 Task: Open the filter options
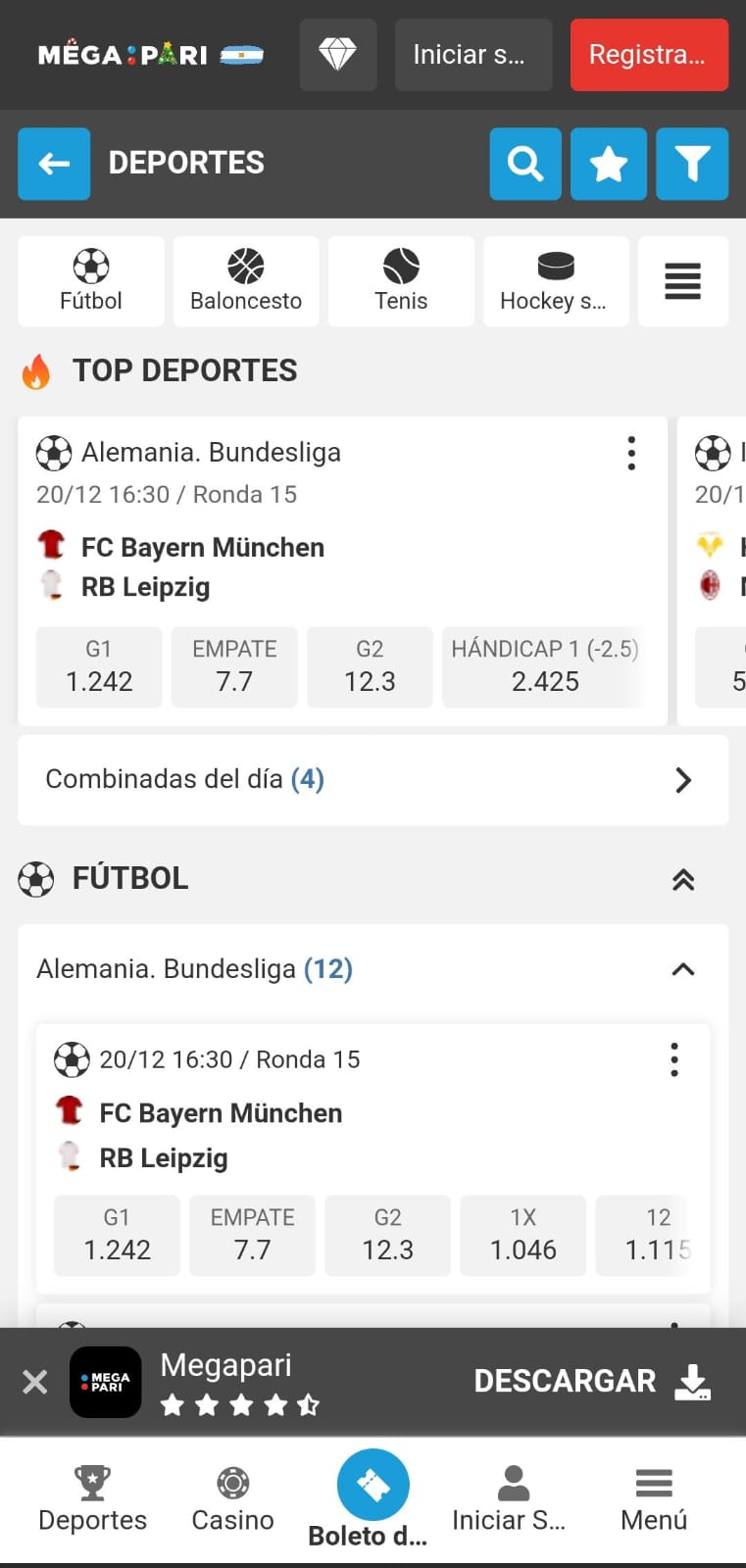pyautogui.click(x=692, y=164)
